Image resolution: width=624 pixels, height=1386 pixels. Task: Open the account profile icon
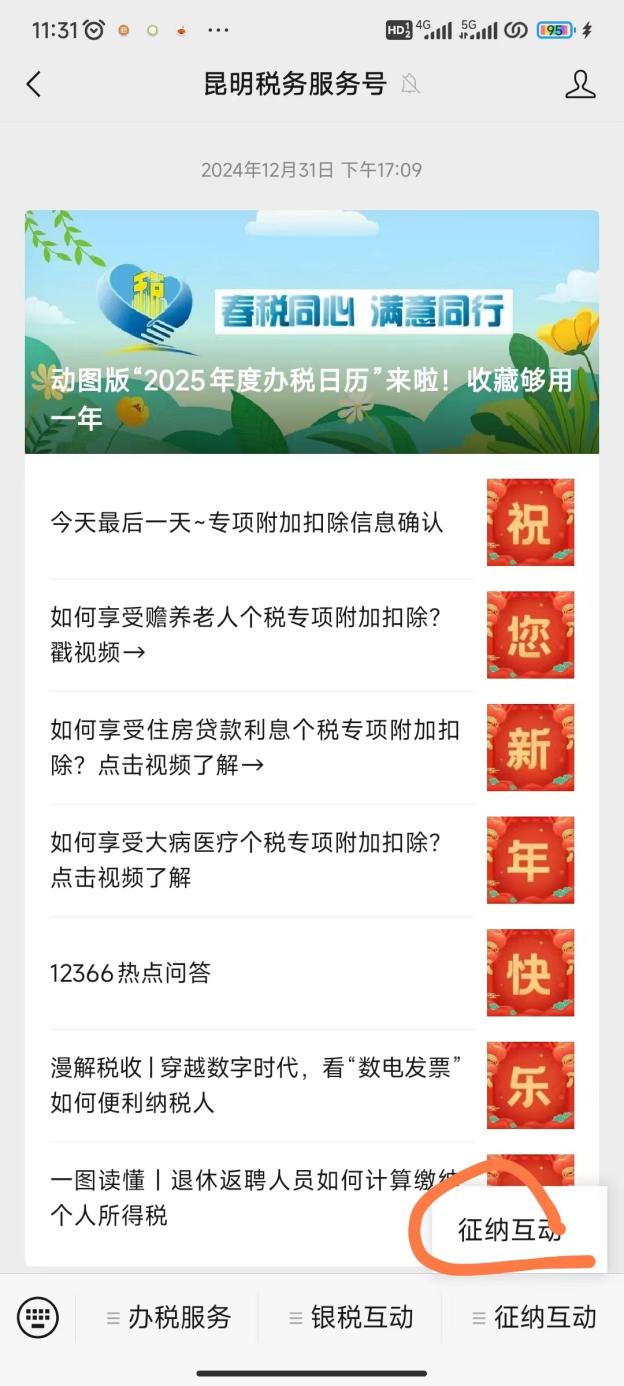click(x=580, y=84)
